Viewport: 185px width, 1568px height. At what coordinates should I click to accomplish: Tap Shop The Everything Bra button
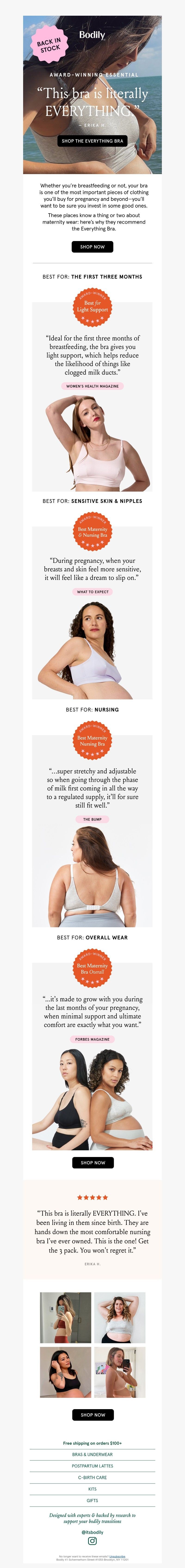[92, 141]
